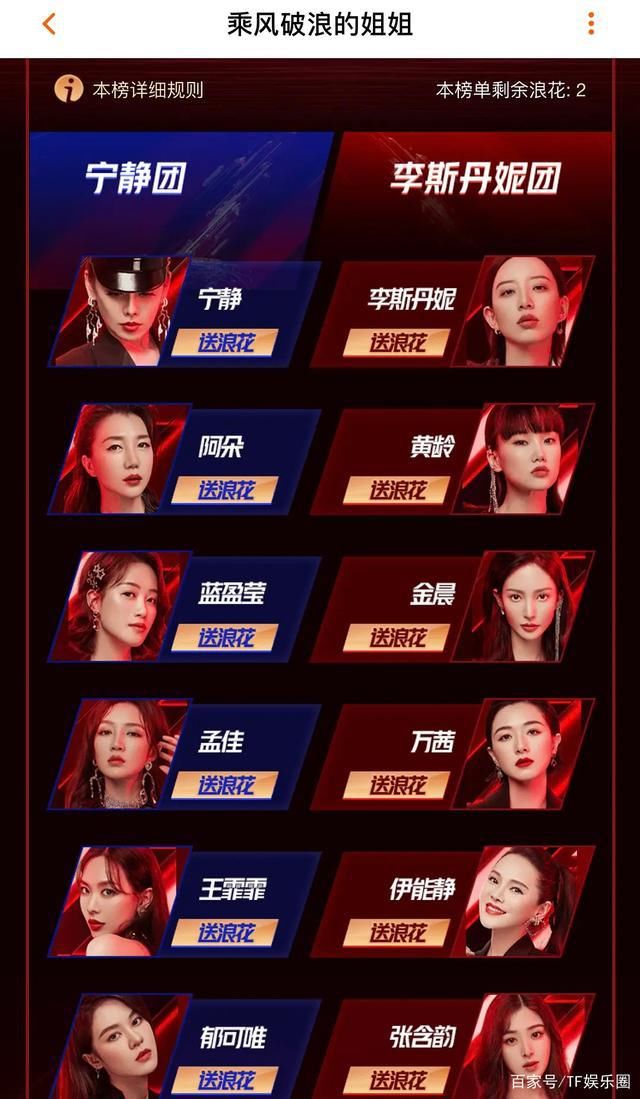
Task: Send 浪花 to 王霏霏
Action: point(225,933)
